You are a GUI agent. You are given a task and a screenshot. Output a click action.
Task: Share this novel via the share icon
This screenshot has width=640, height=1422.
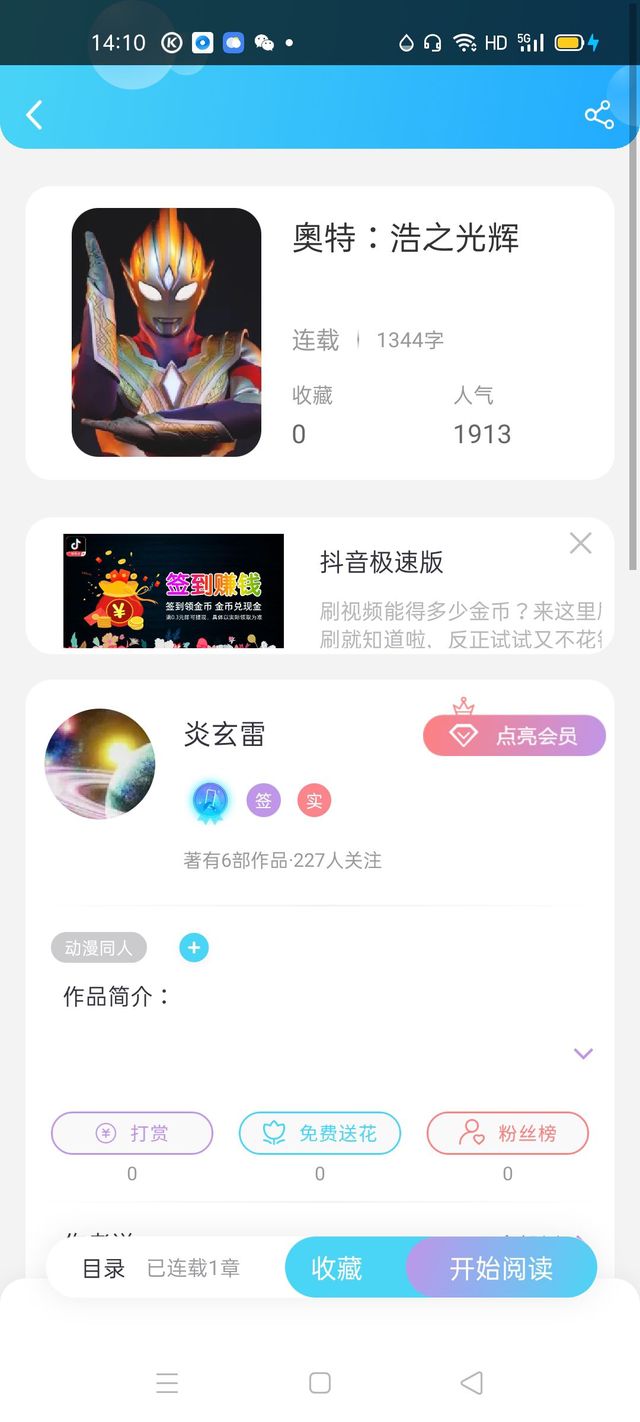coord(599,115)
